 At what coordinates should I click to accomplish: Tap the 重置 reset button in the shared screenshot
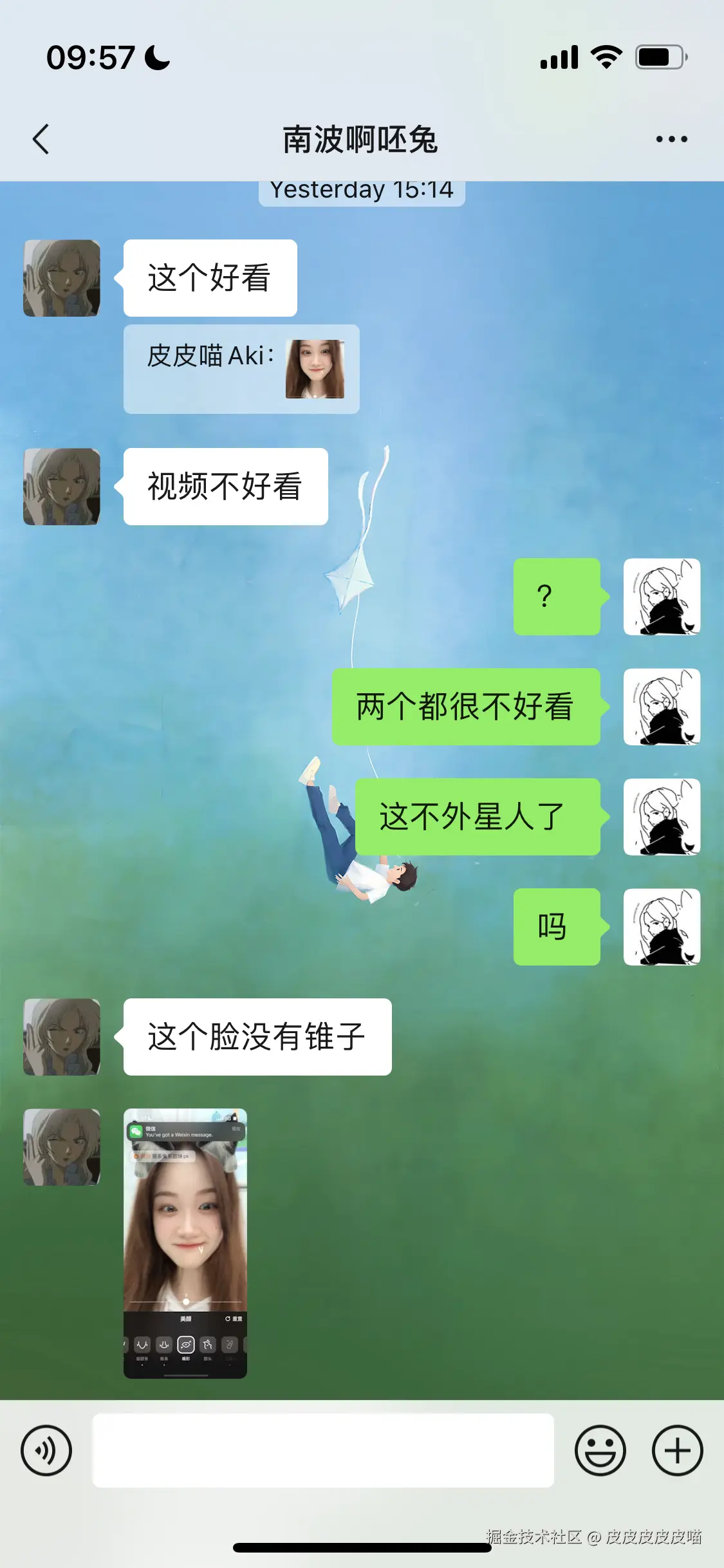[x=236, y=1319]
